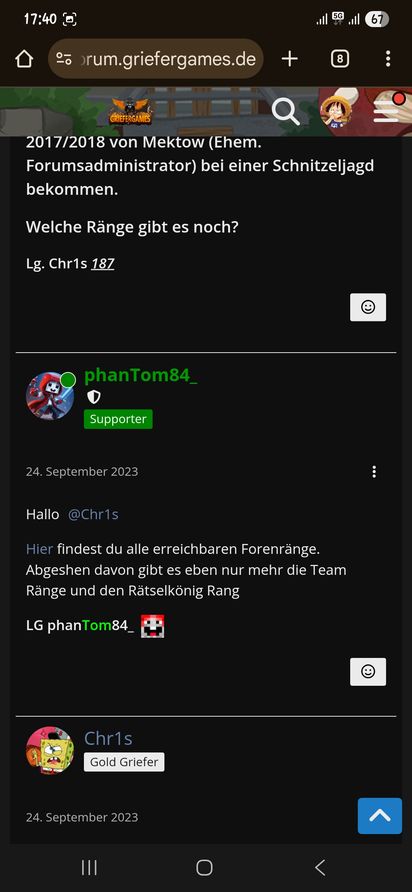
Task: Open the underlined 187 signature link
Action: tap(102, 264)
